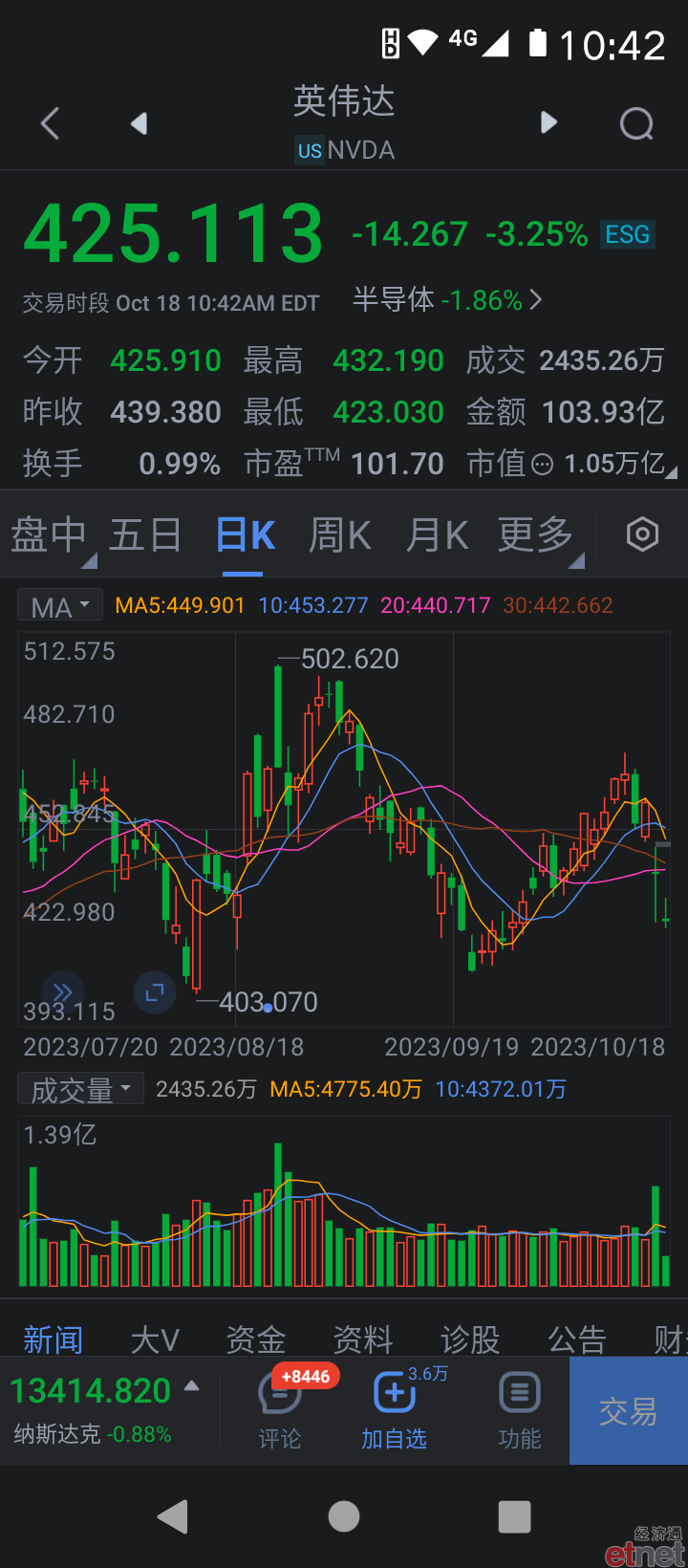Viewport: 688px width, 1568px height.
Task: Expand chart to fullscreen
Action: coord(154,993)
